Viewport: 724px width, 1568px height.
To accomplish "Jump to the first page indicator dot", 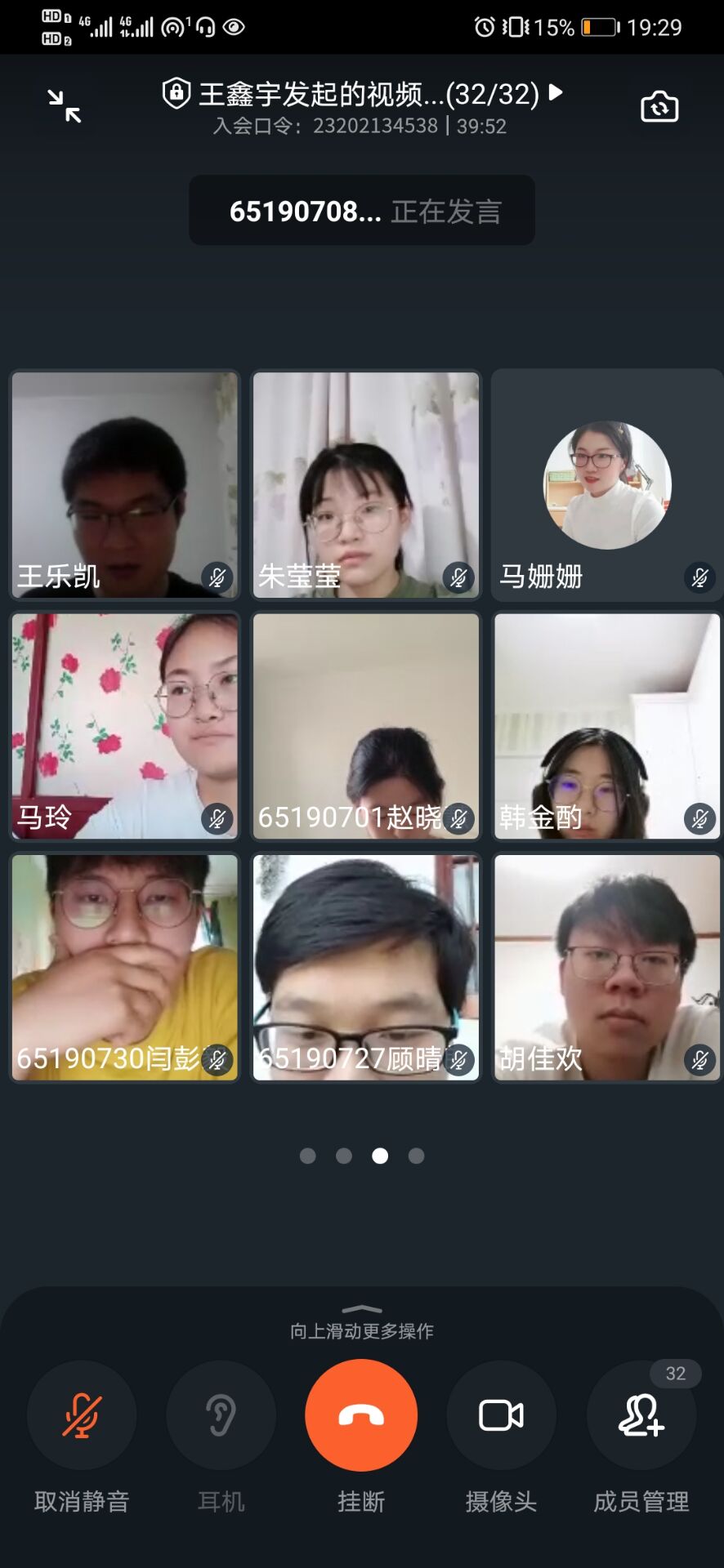I will 308,1156.
